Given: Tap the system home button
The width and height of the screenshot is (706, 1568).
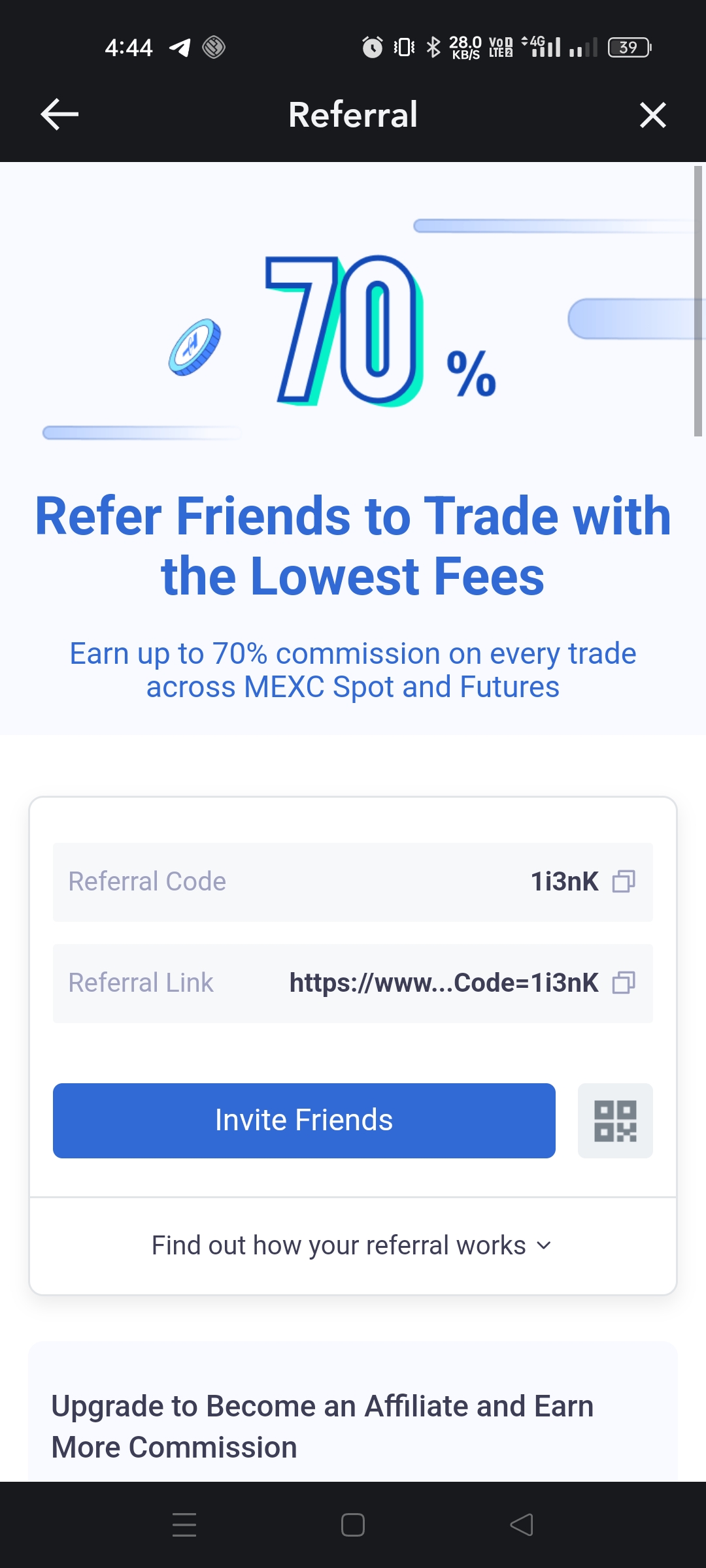Looking at the screenshot, I should pos(353,1525).
